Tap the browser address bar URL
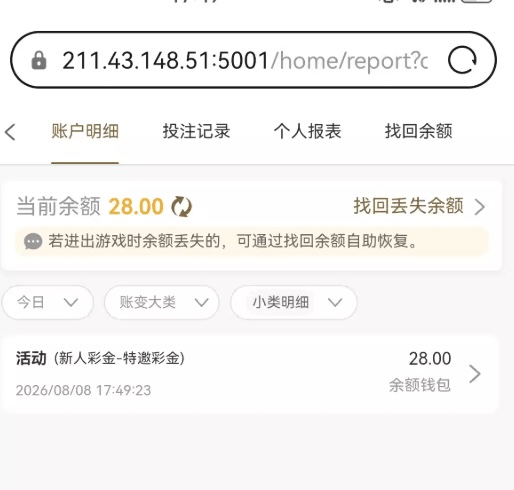 click(245, 61)
